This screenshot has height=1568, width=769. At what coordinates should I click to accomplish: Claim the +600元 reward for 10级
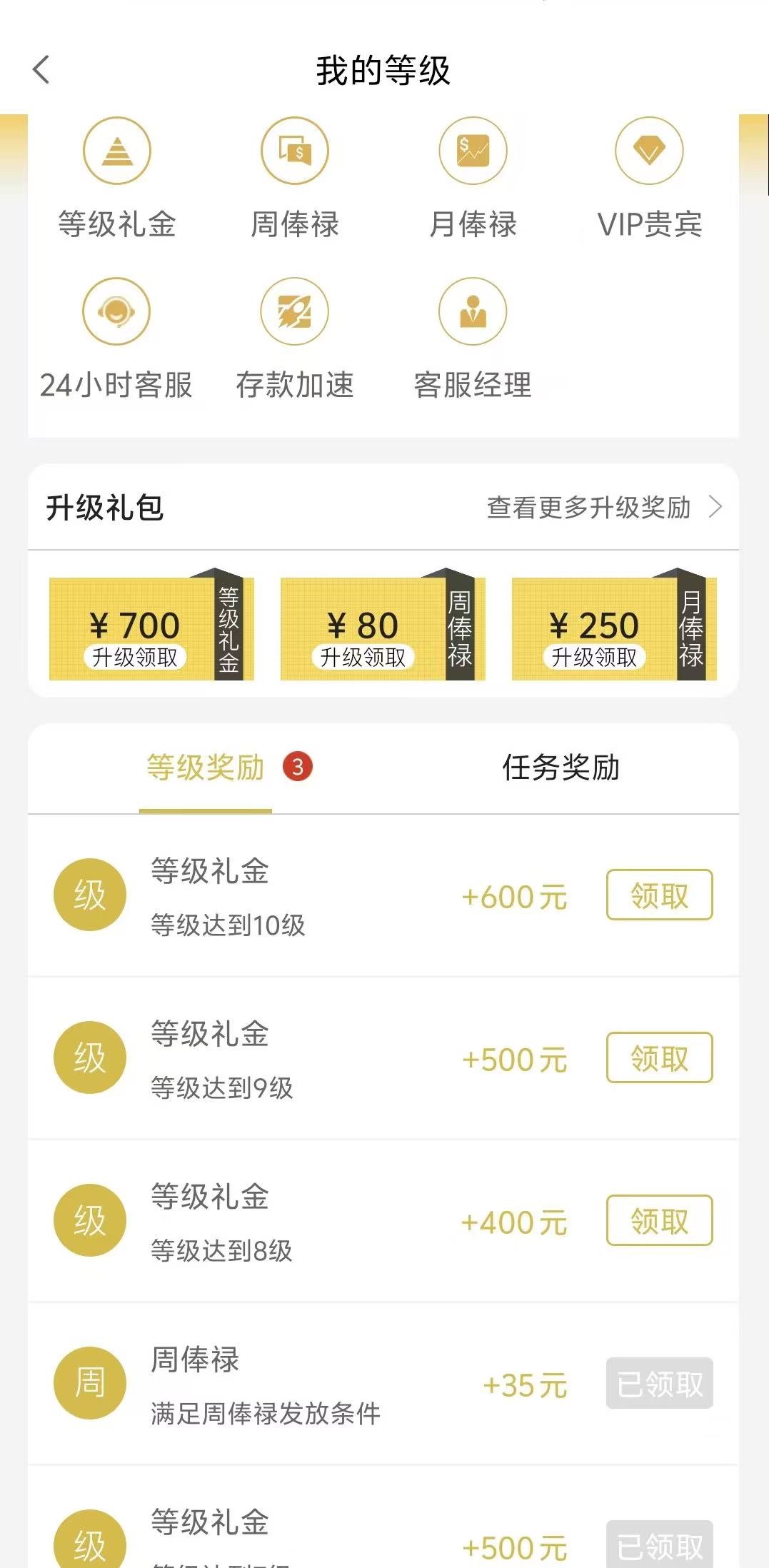pyautogui.click(x=659, y=895)
